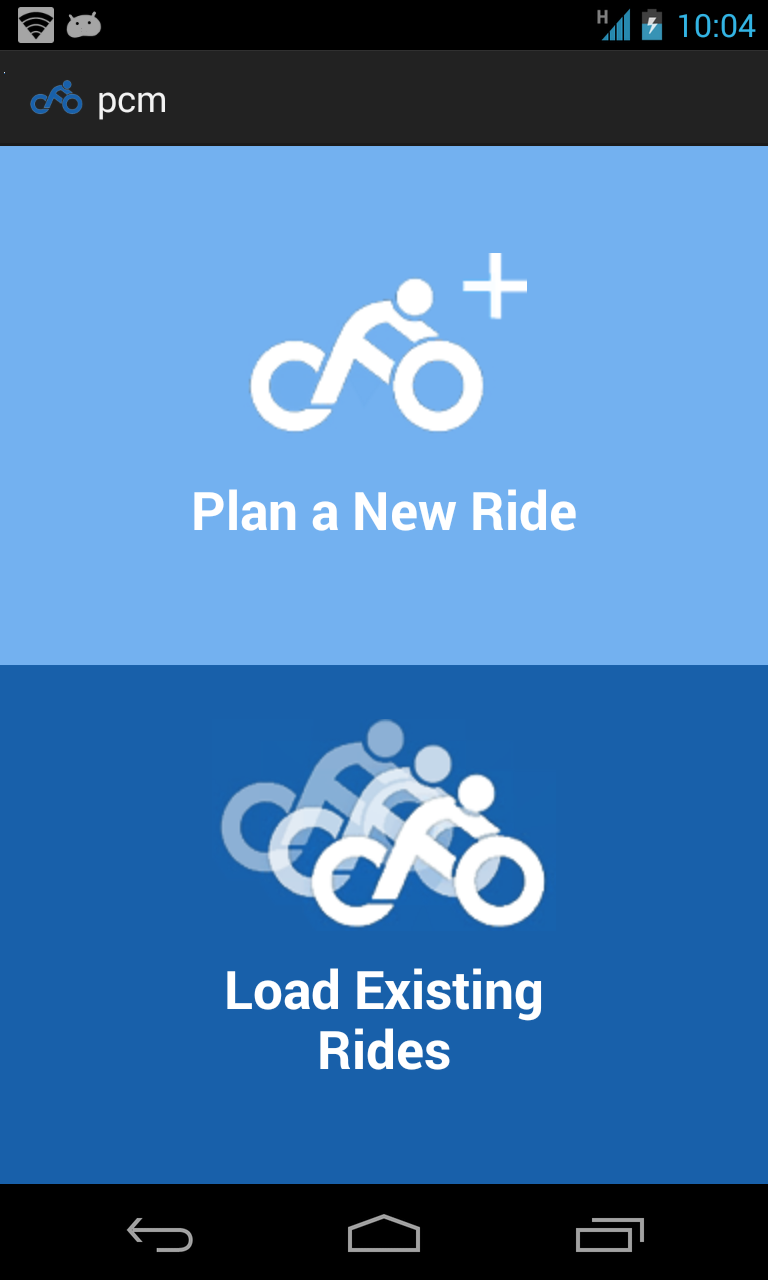Select Plan a New Ride
Screen dimensions: 768x1280
click(x=384, y=406)
